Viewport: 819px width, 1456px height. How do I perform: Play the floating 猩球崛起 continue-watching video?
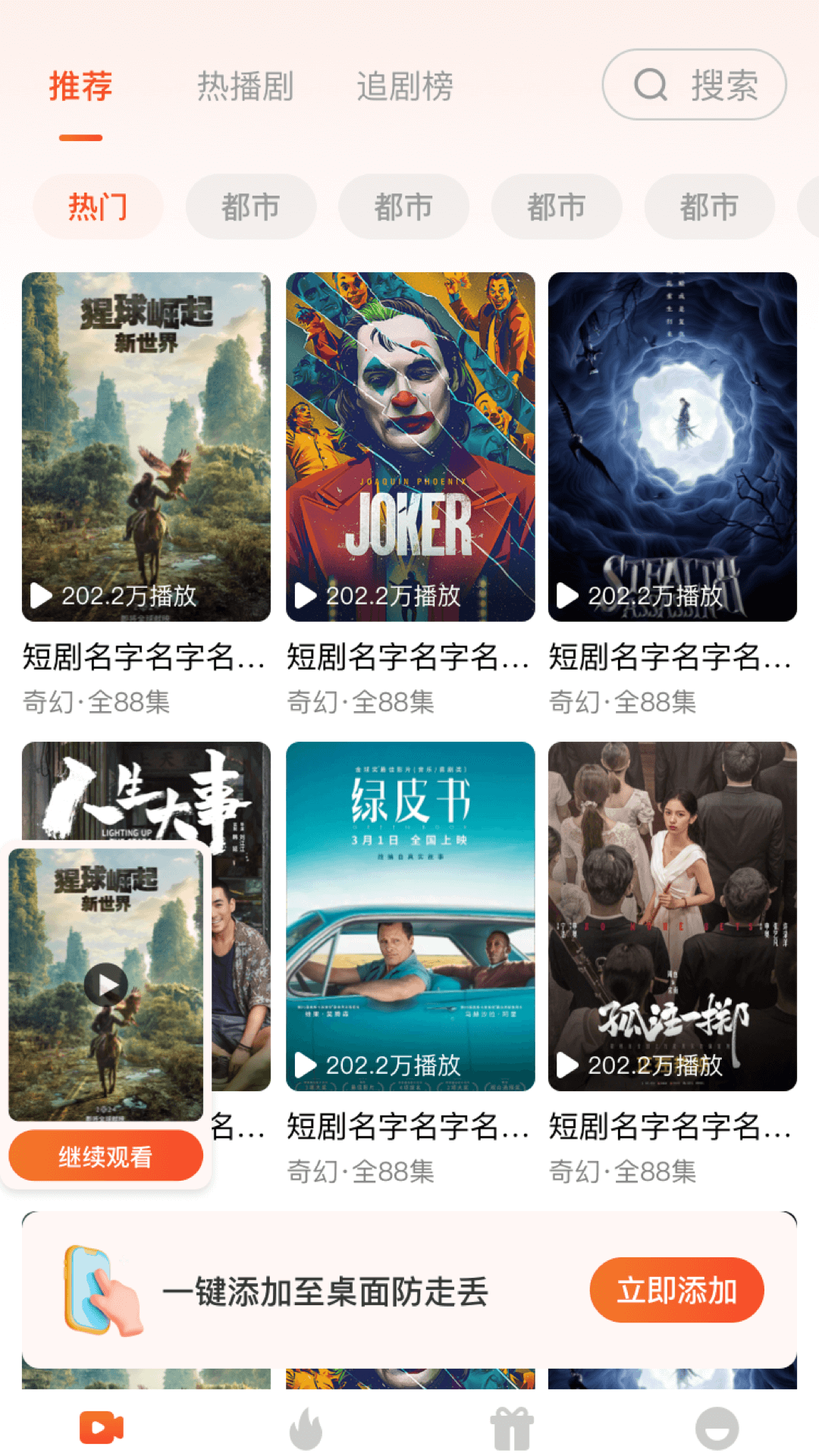[x=106, y=984]
